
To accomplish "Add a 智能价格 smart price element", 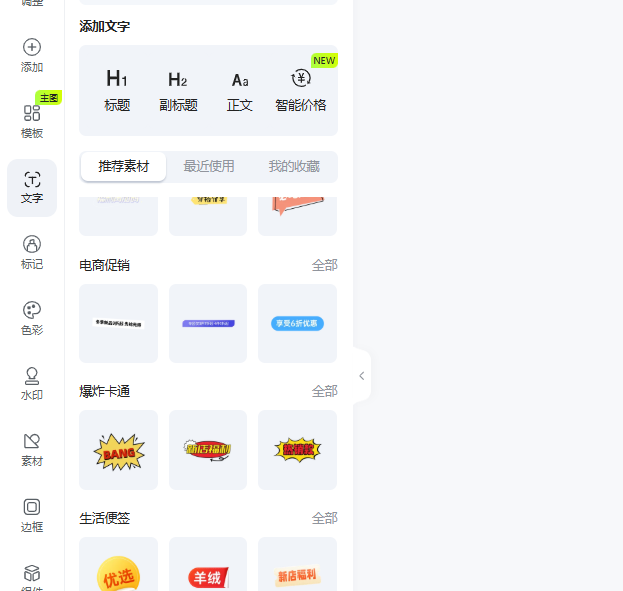I will [301, 90].
